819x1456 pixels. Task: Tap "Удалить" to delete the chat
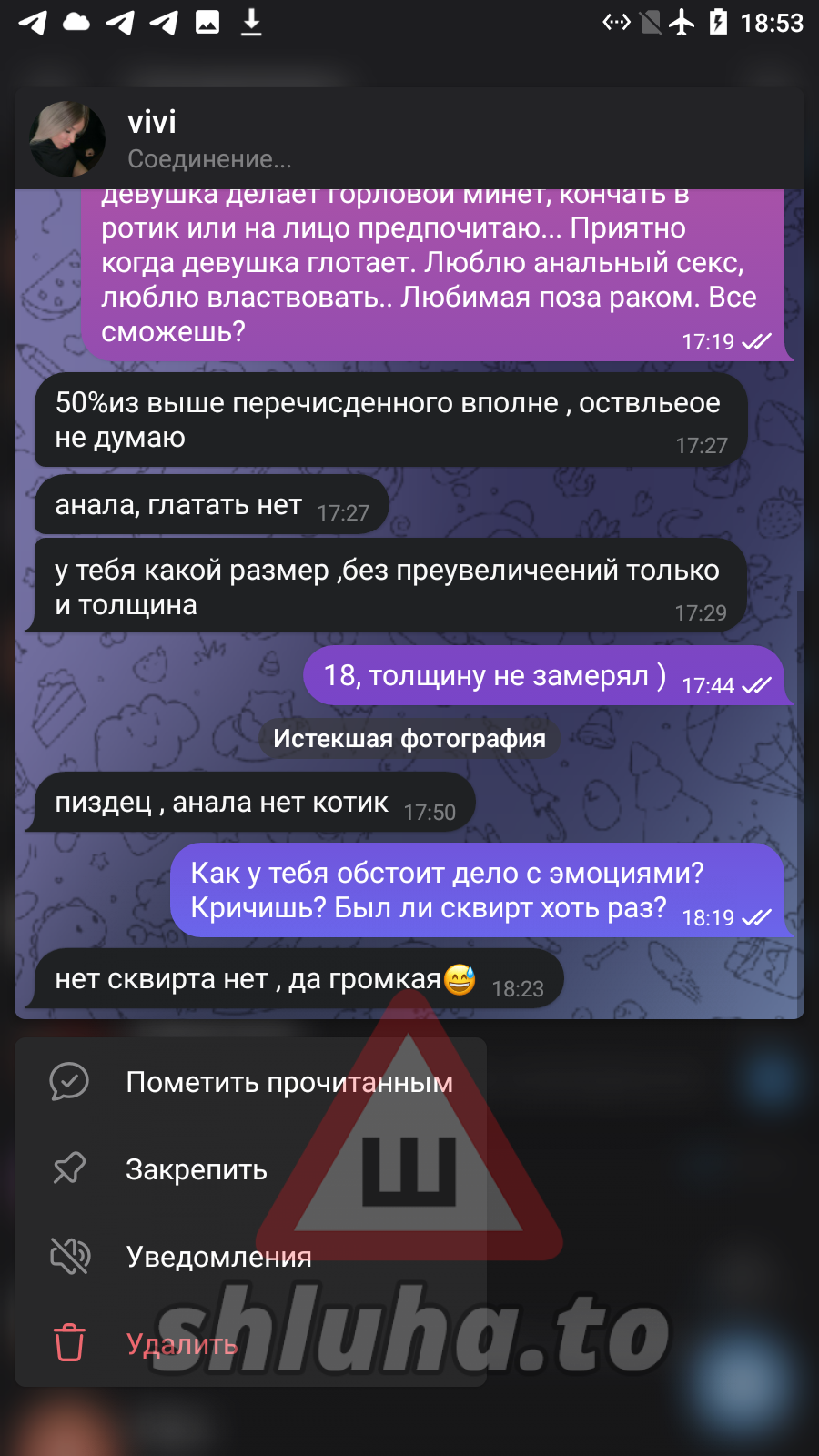point(182,1344)
